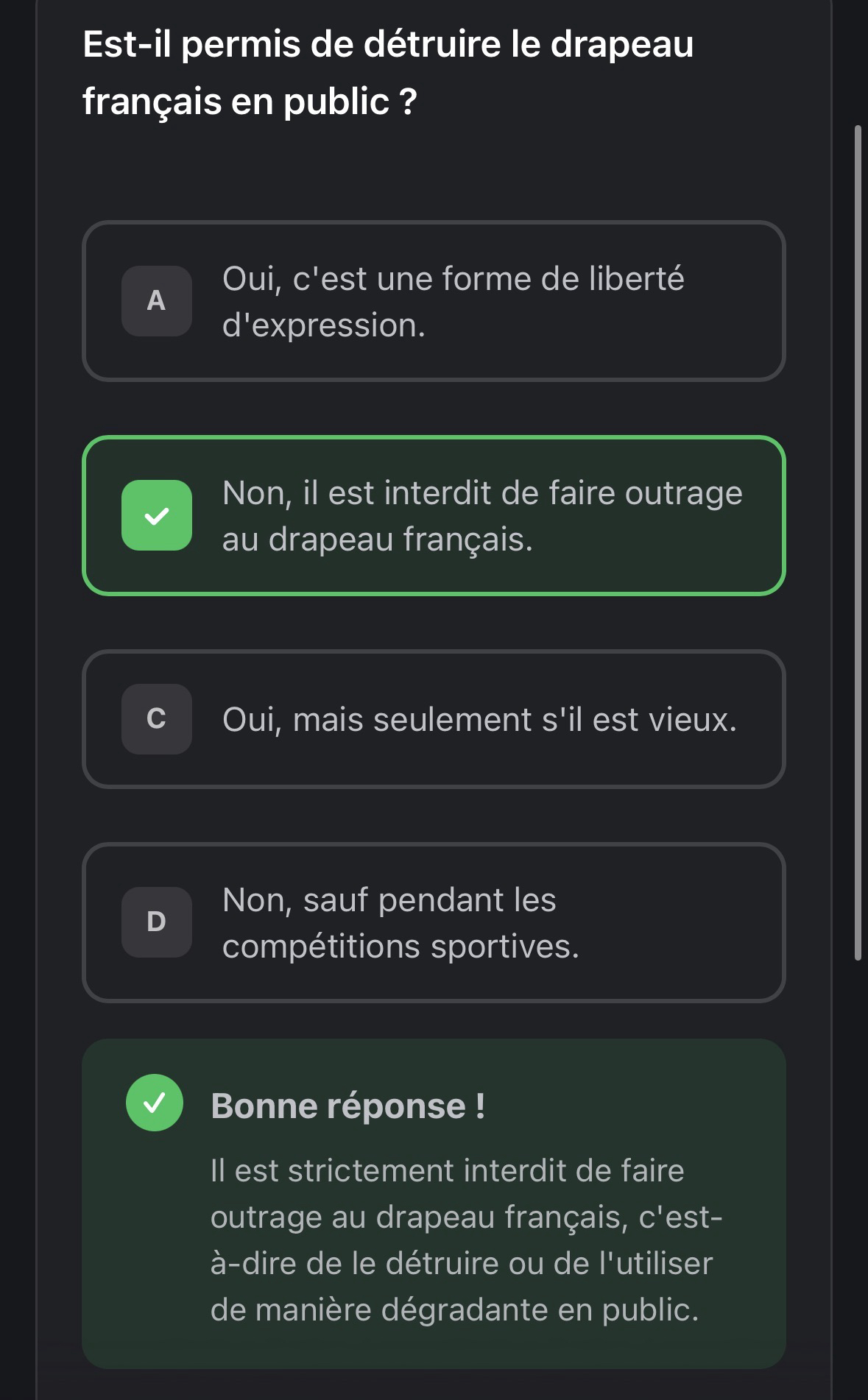The image size is (868, 1400).
Task: Choose answer C, seulement s'il est vieux
Action: click(433, 719)
